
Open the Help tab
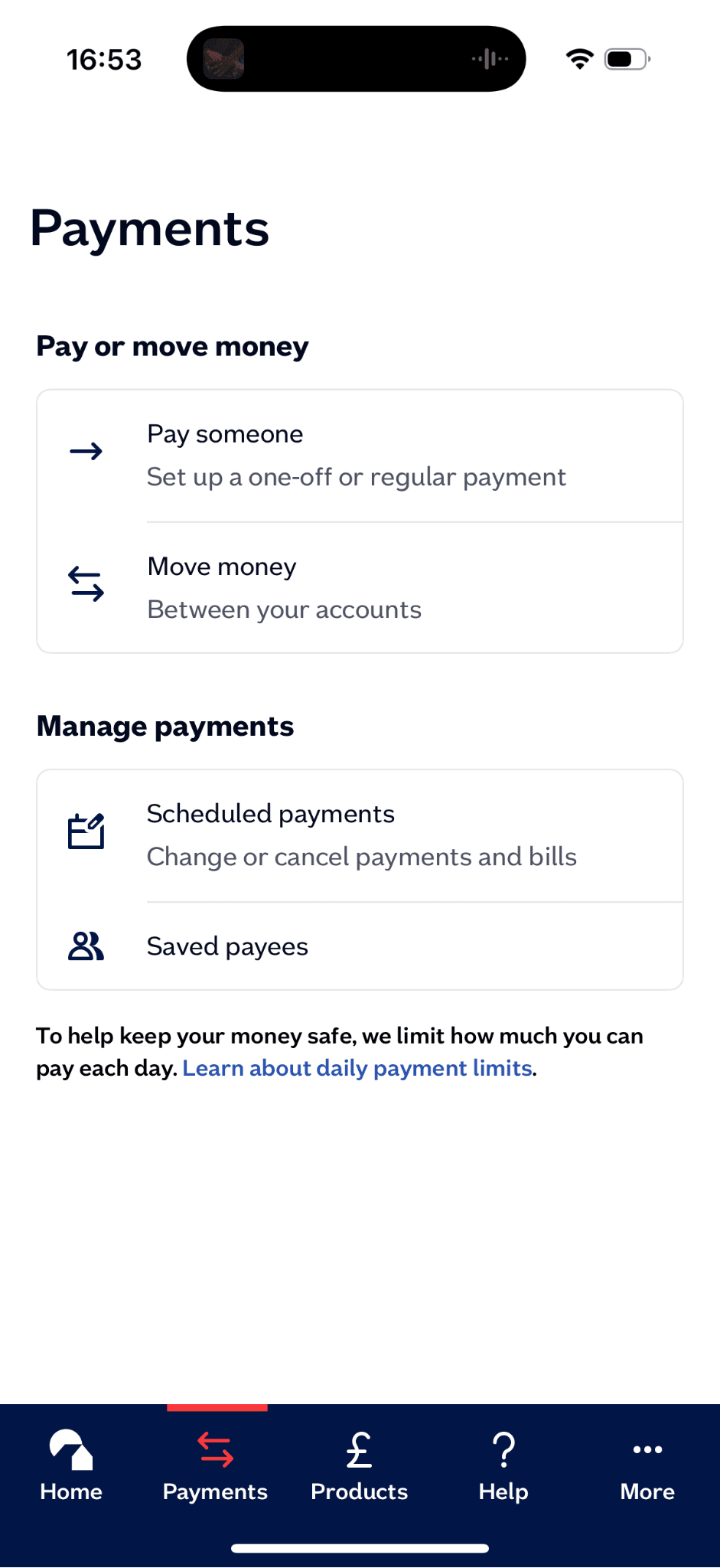pos(503,1466)
